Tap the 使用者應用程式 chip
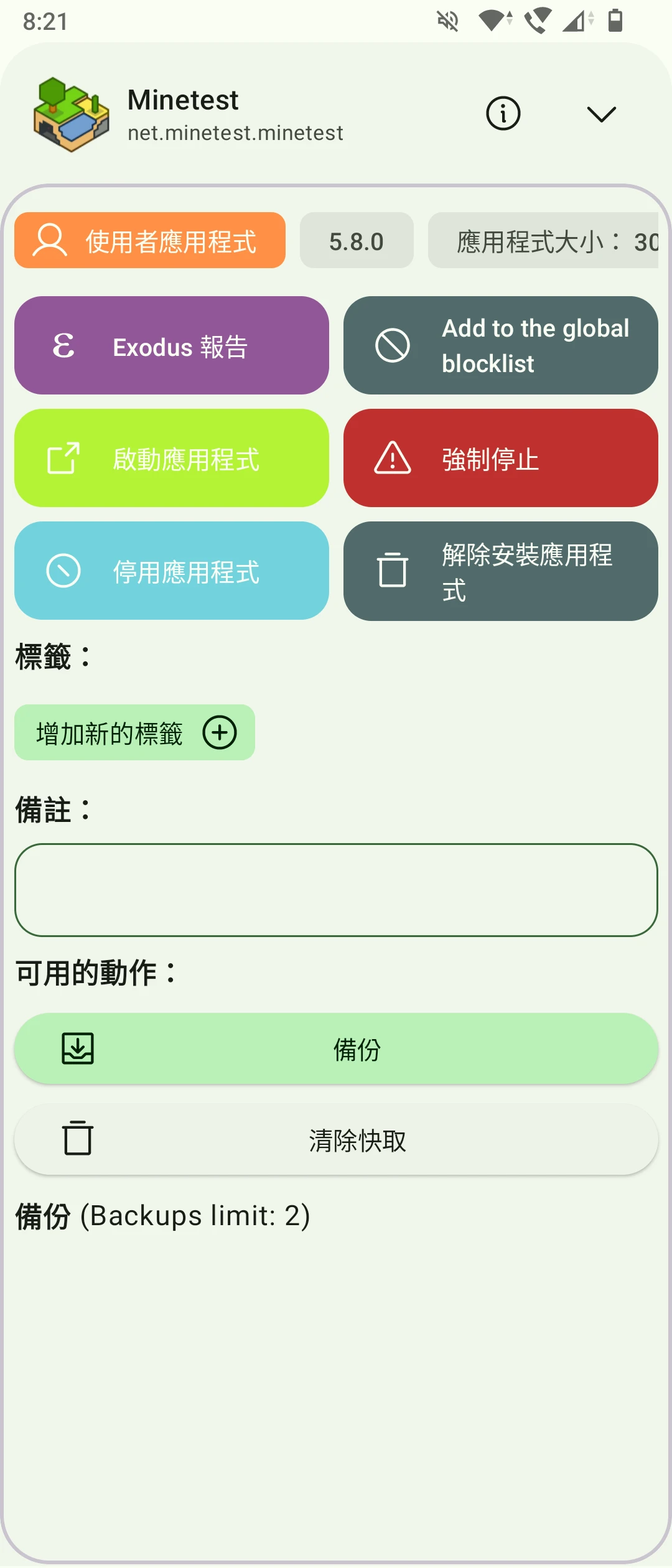 (x=150, y=241)
